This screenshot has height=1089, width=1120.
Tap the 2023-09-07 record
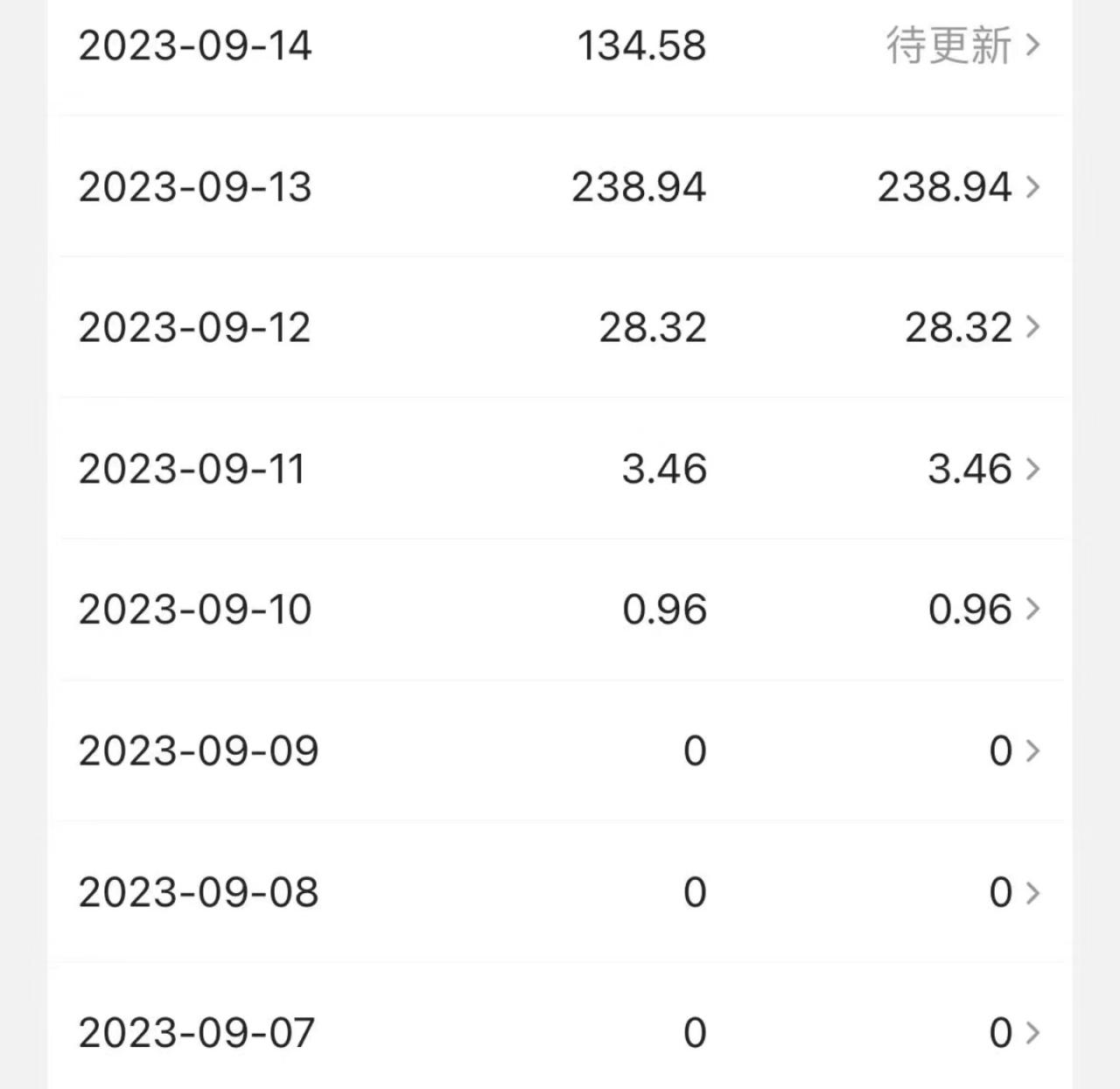[560, 1033]
